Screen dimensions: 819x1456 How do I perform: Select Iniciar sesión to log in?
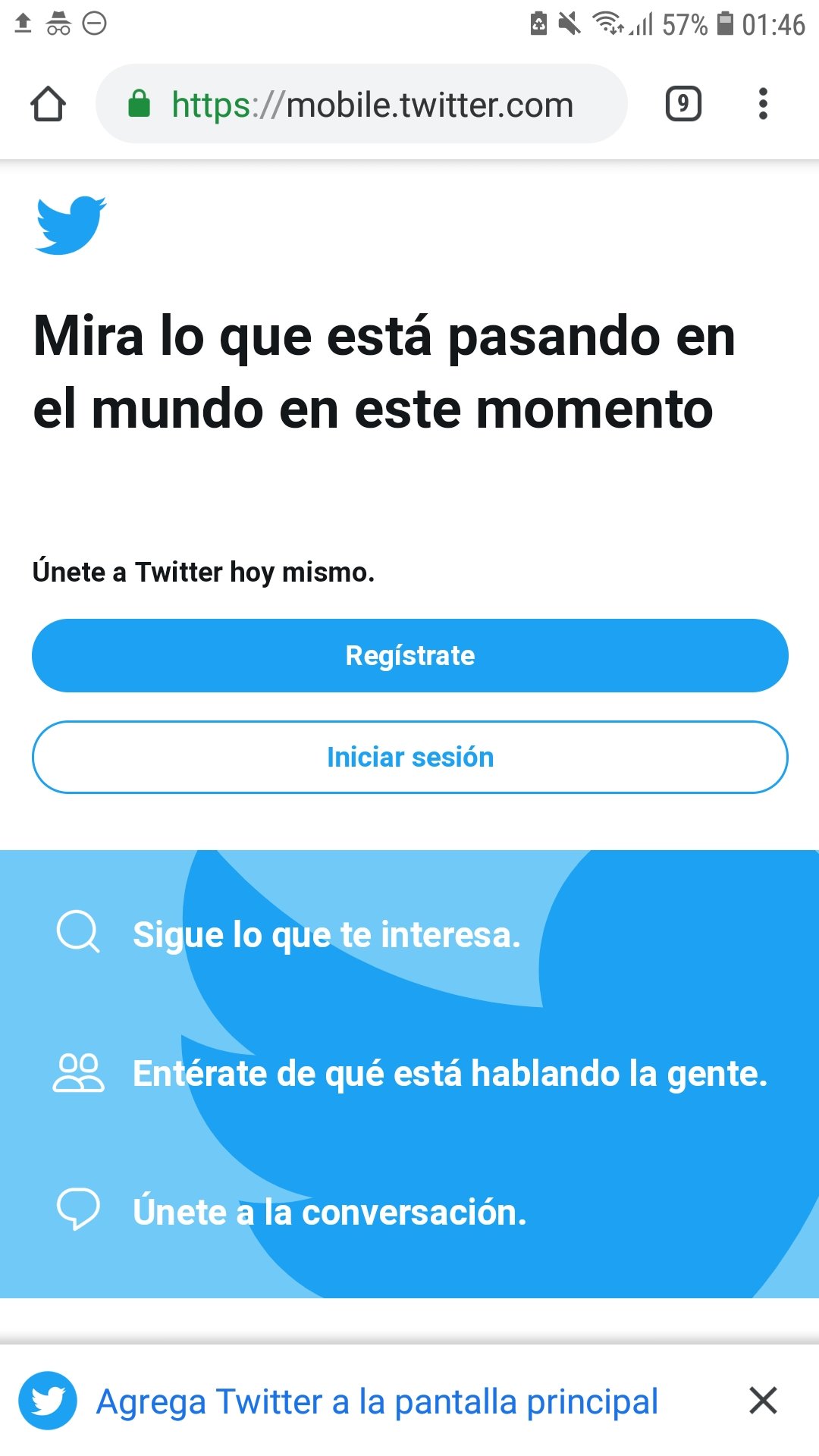pos(409,757)
